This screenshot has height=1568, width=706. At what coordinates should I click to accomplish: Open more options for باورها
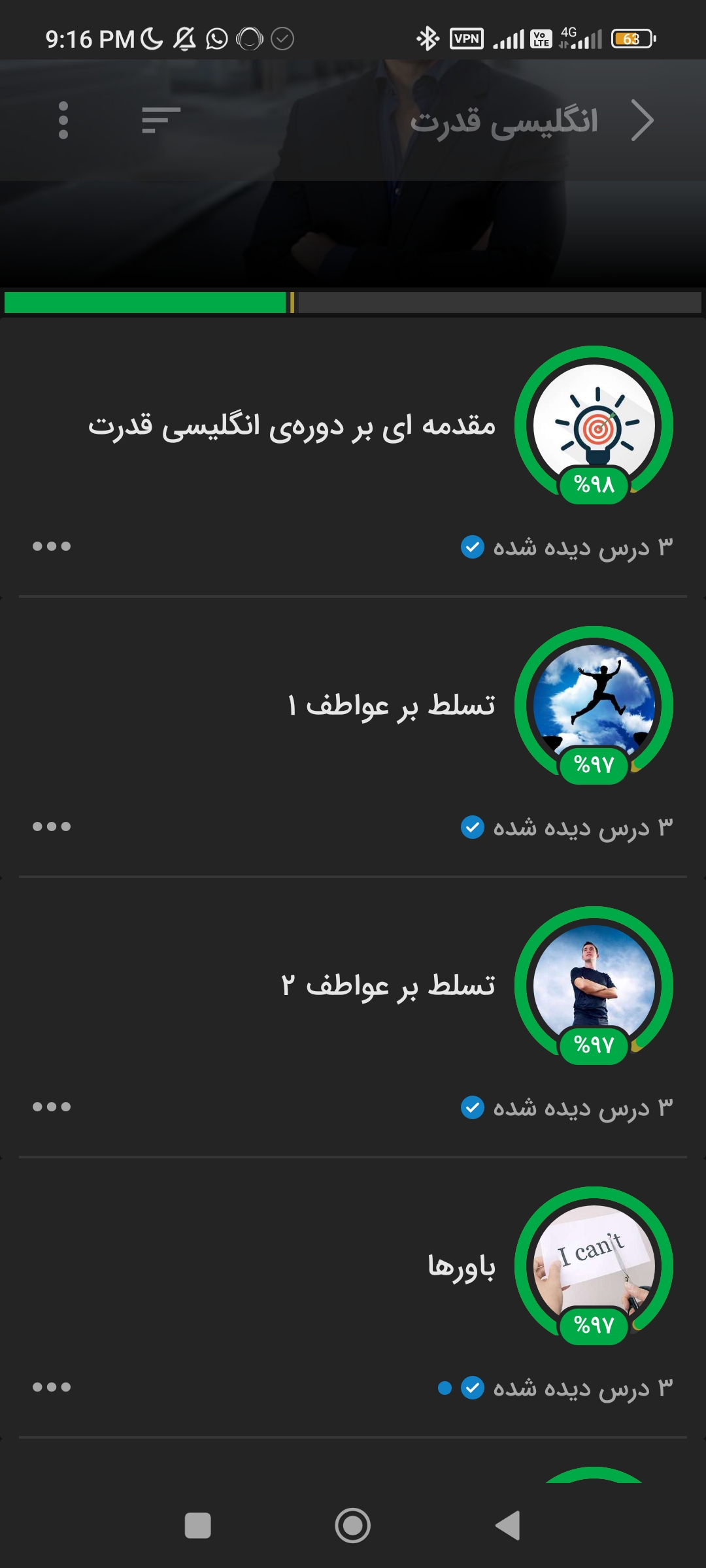52,1387
